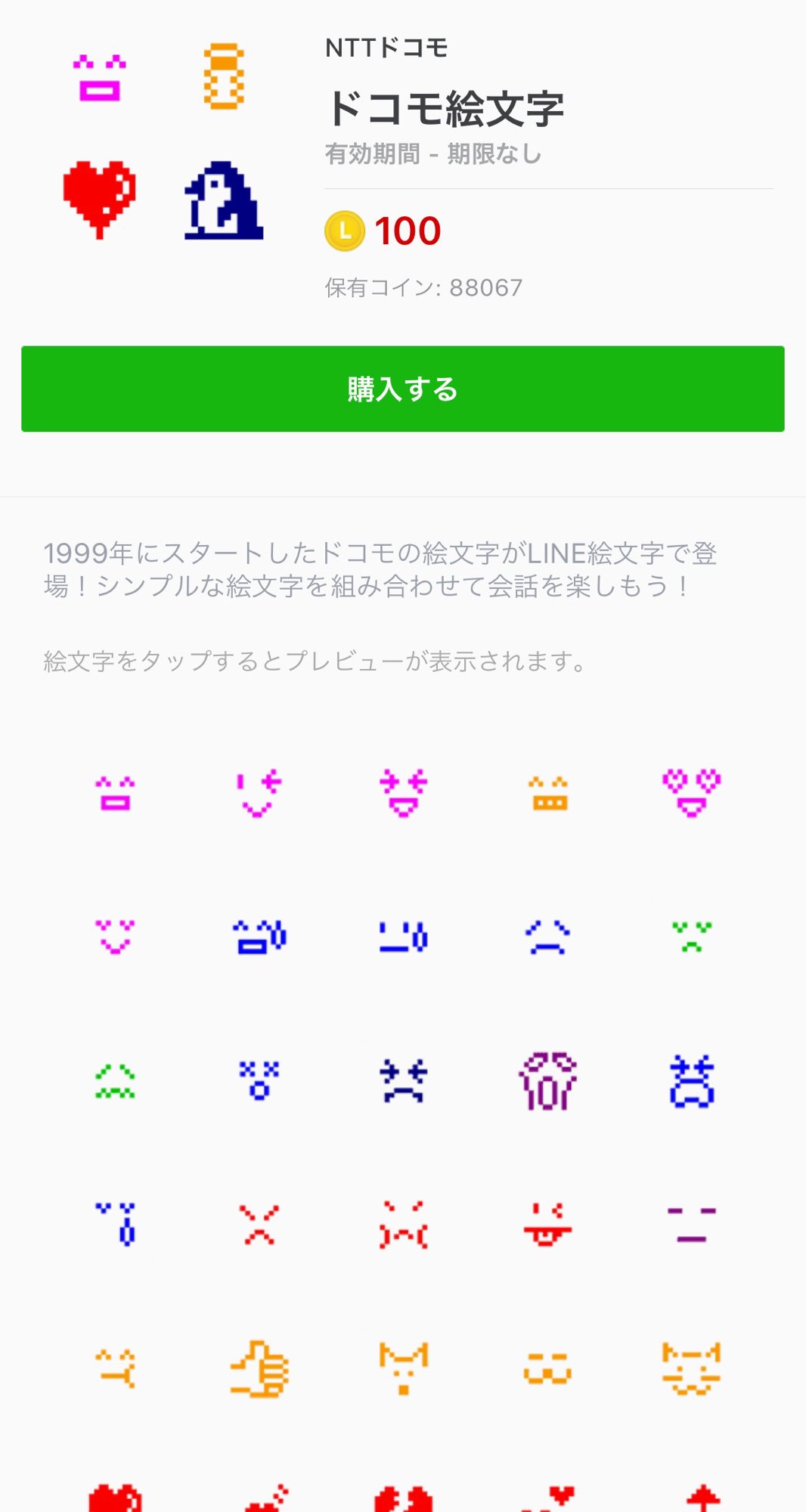Preview the green wavy-mouth face emoji
806x1512 pixels.
point(115,1081)
